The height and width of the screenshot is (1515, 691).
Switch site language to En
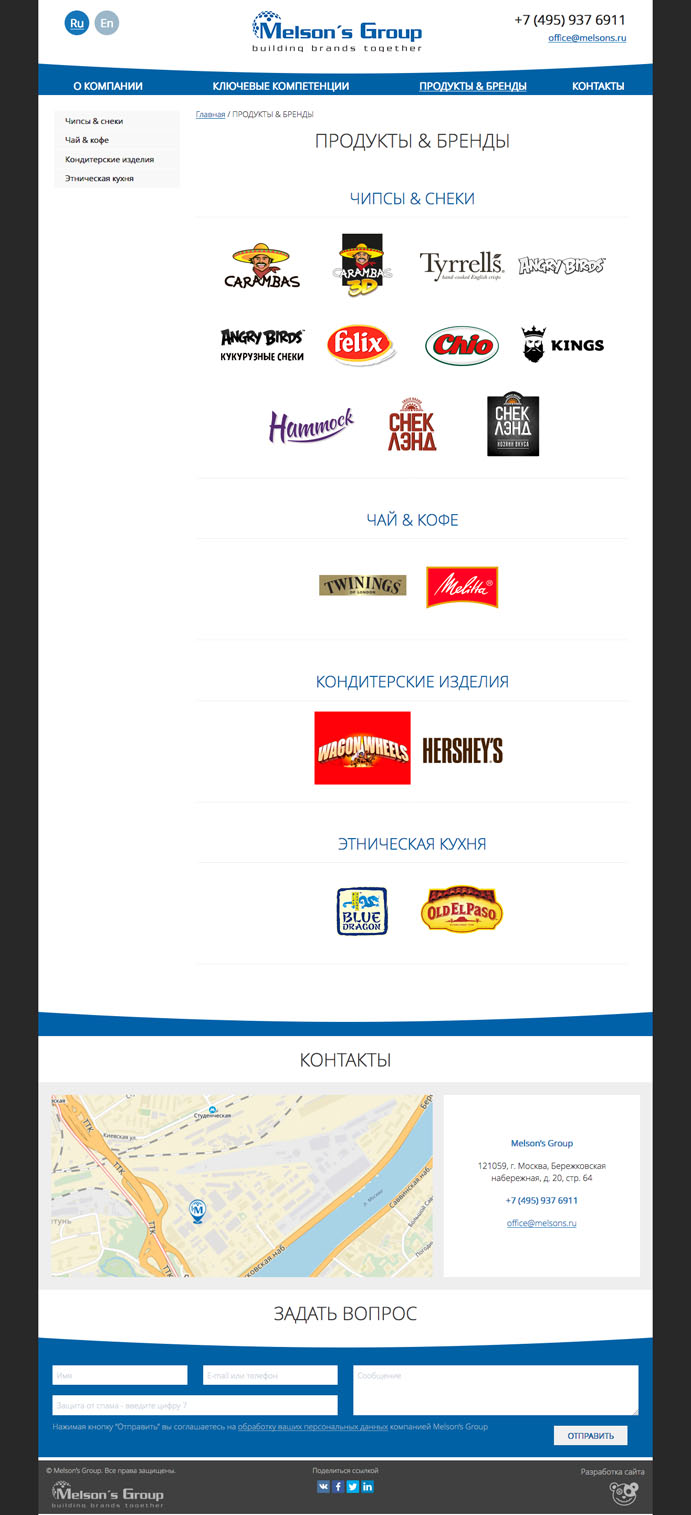[x=107, y=23]
